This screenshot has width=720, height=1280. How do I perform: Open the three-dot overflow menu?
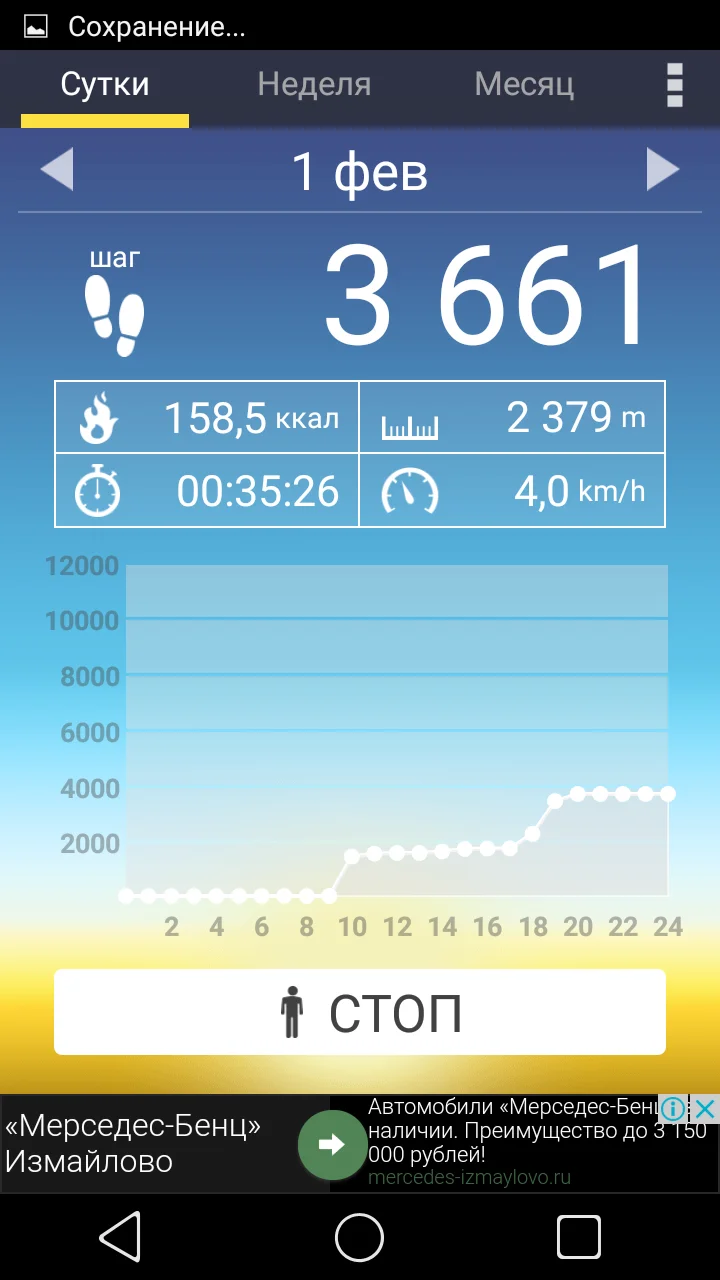675,85
